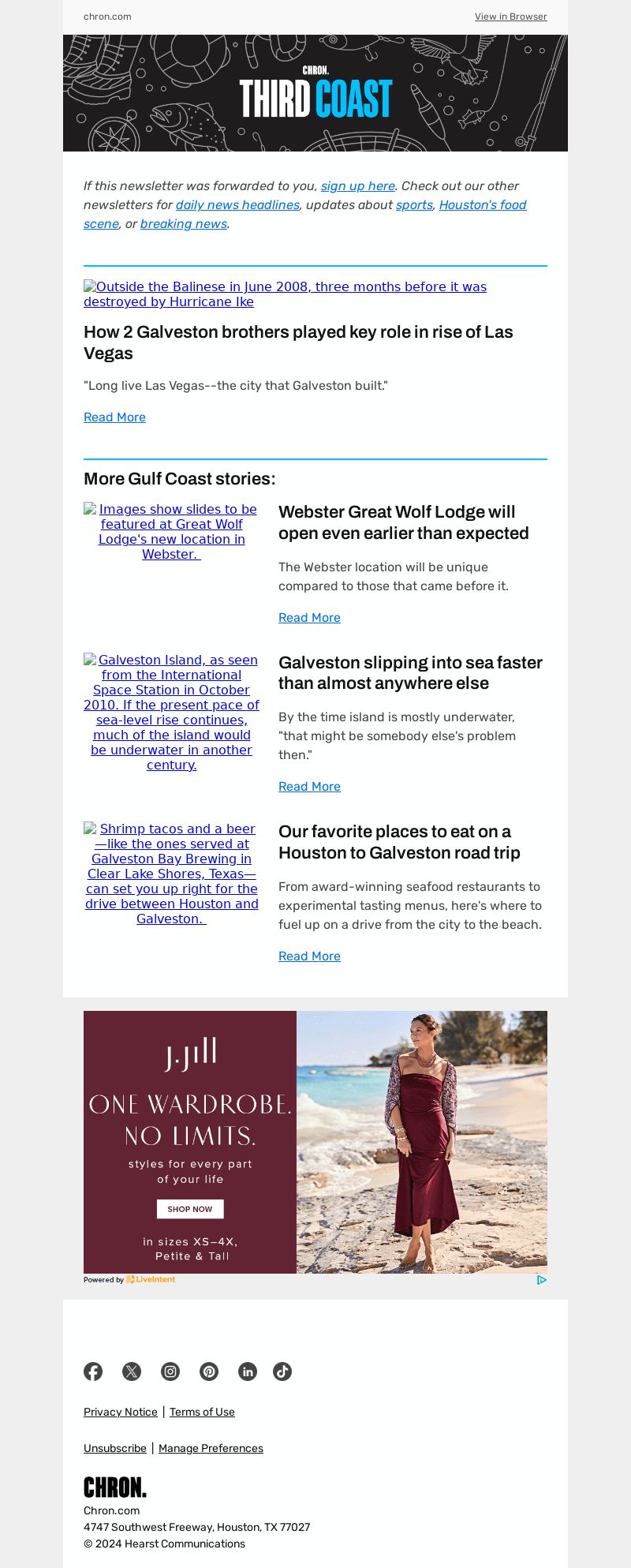This screenshot has width=631, height=1568.
Task: Read More about the Galveston brothers and Las Vegas
Action: (x=114, y=417)
